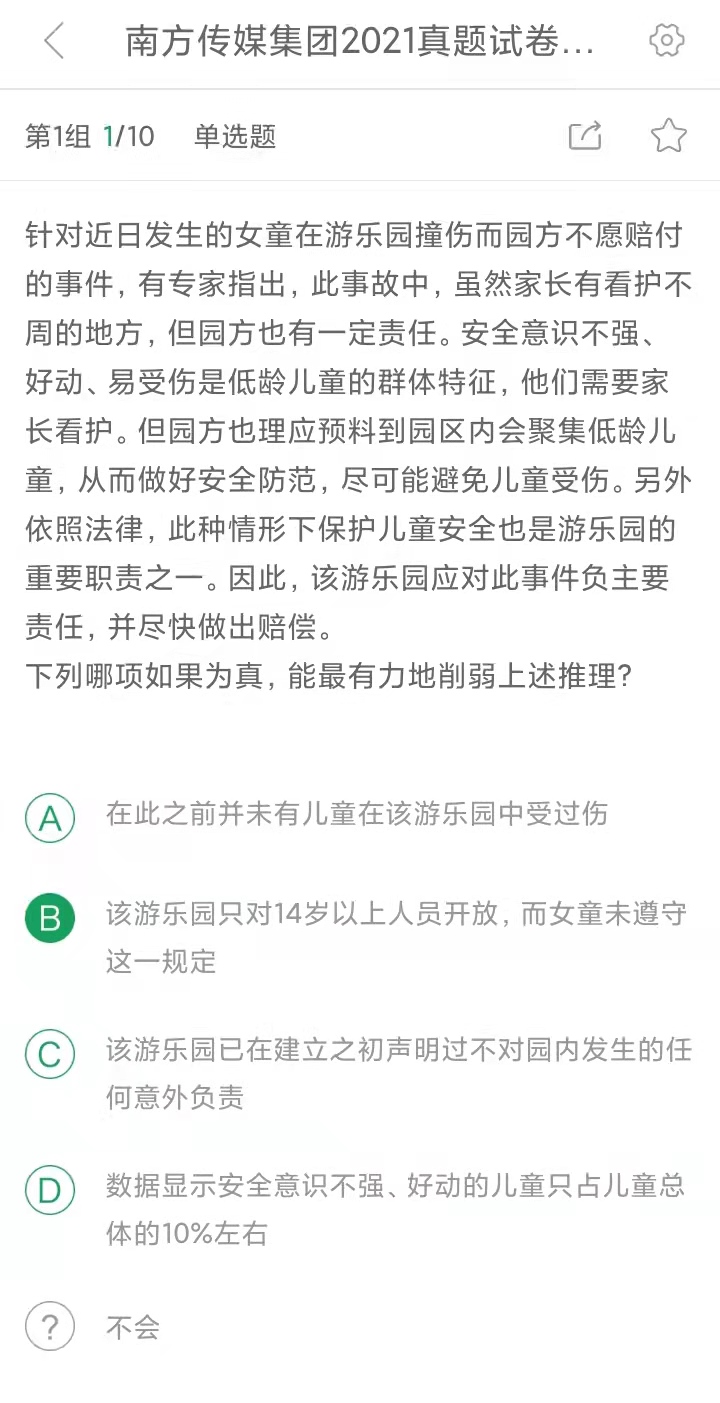This screenshot has height=1403, width=720.
Task: Share this question
Action: click(585, 135)
